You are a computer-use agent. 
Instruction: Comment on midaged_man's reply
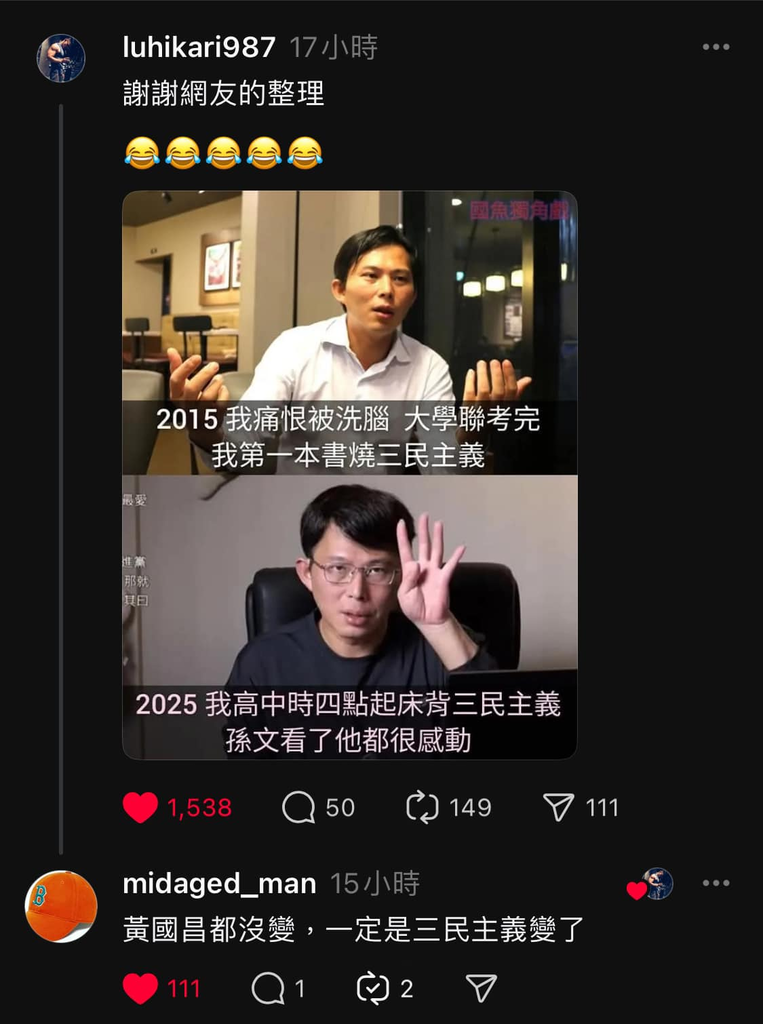click(267, 989)
